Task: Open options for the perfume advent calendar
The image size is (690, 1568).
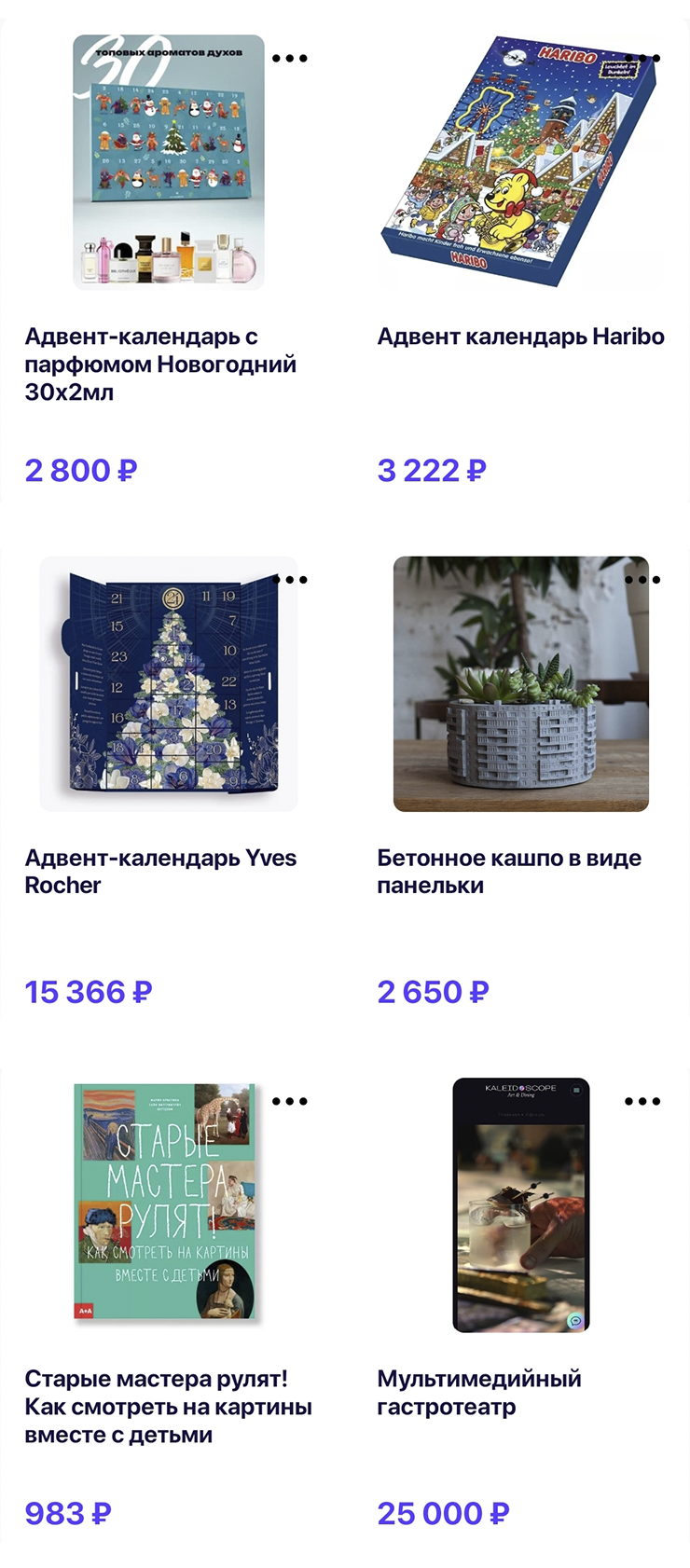Action: click(290, 59)
